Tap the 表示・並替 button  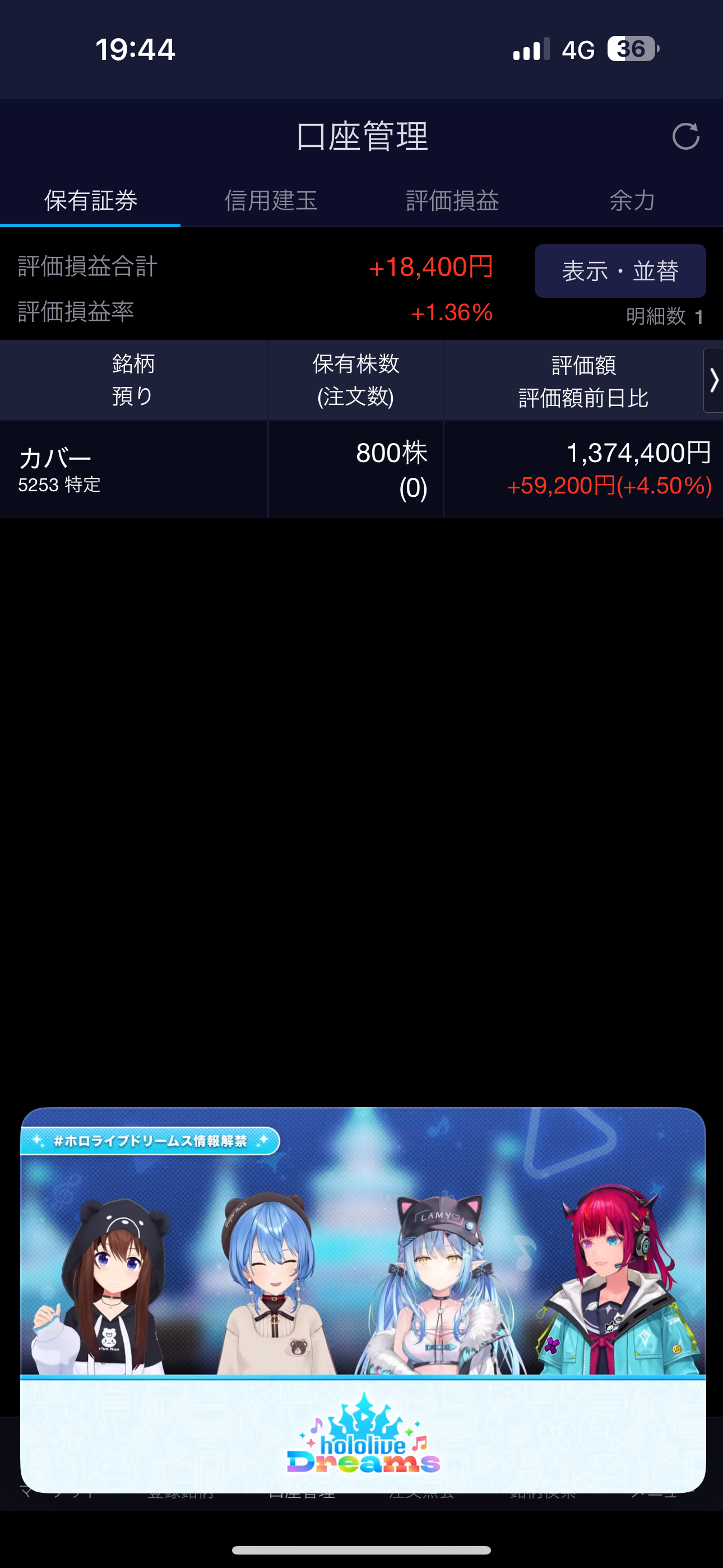pyautogui.click(x=619, y=271)
